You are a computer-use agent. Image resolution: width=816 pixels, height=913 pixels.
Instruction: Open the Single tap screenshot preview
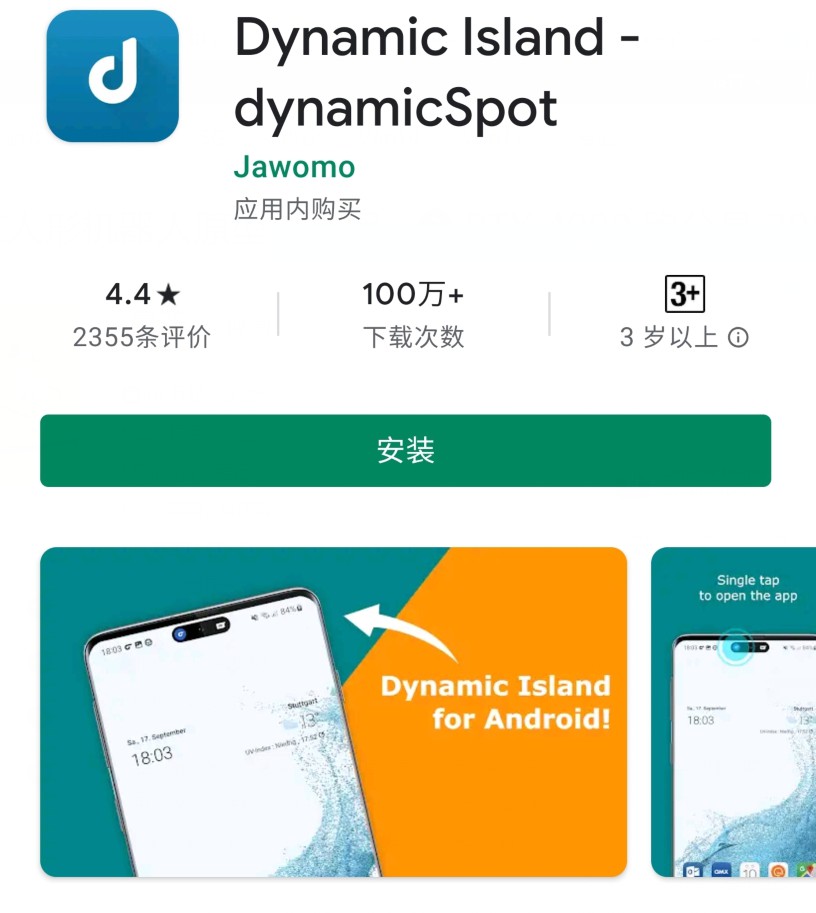point(734,711)
